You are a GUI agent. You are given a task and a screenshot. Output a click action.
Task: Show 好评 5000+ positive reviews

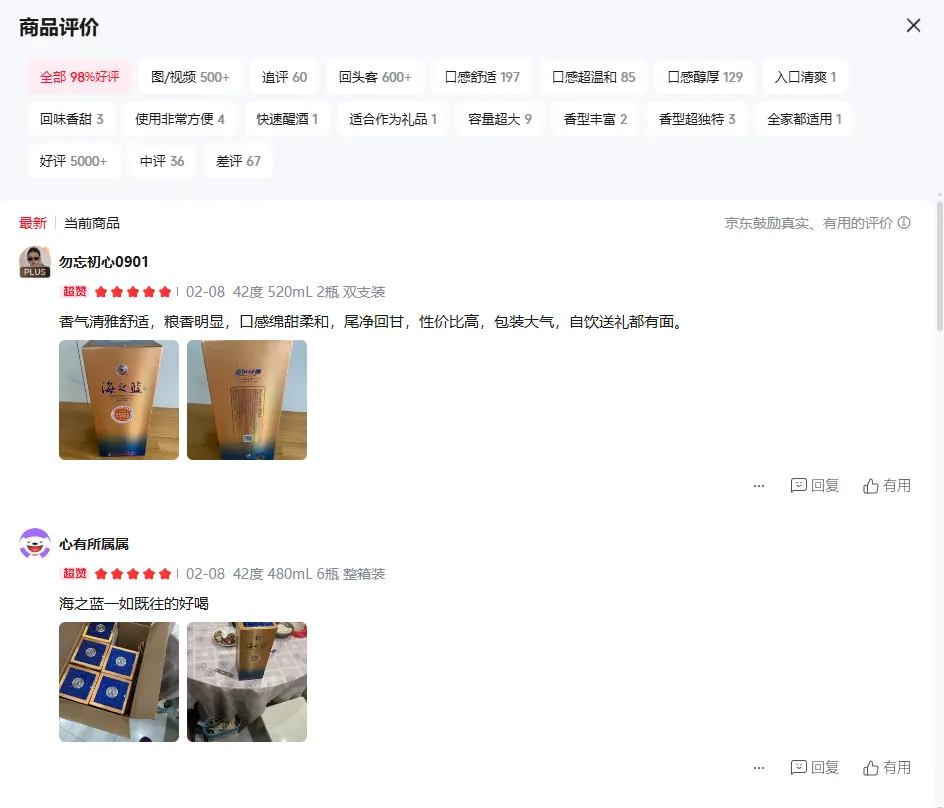pyautogui.click(x=73, y=161)
